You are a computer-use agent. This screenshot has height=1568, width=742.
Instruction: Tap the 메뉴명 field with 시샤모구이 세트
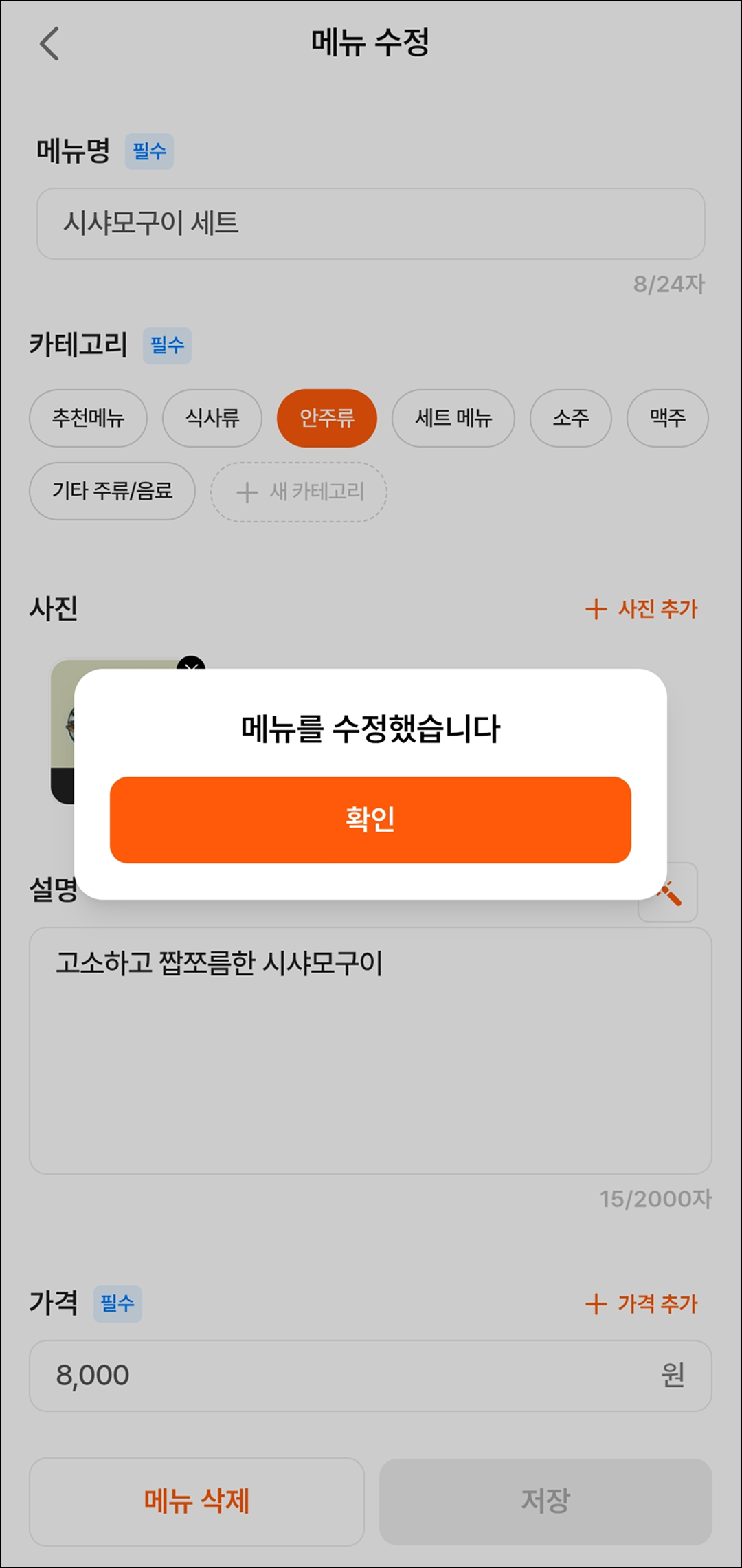370,223
